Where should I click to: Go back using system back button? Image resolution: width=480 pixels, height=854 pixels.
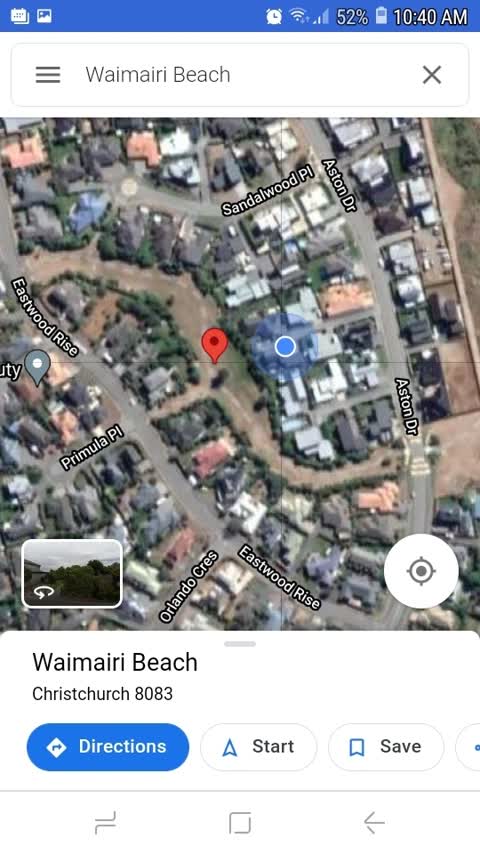click(x=374, y=822)
